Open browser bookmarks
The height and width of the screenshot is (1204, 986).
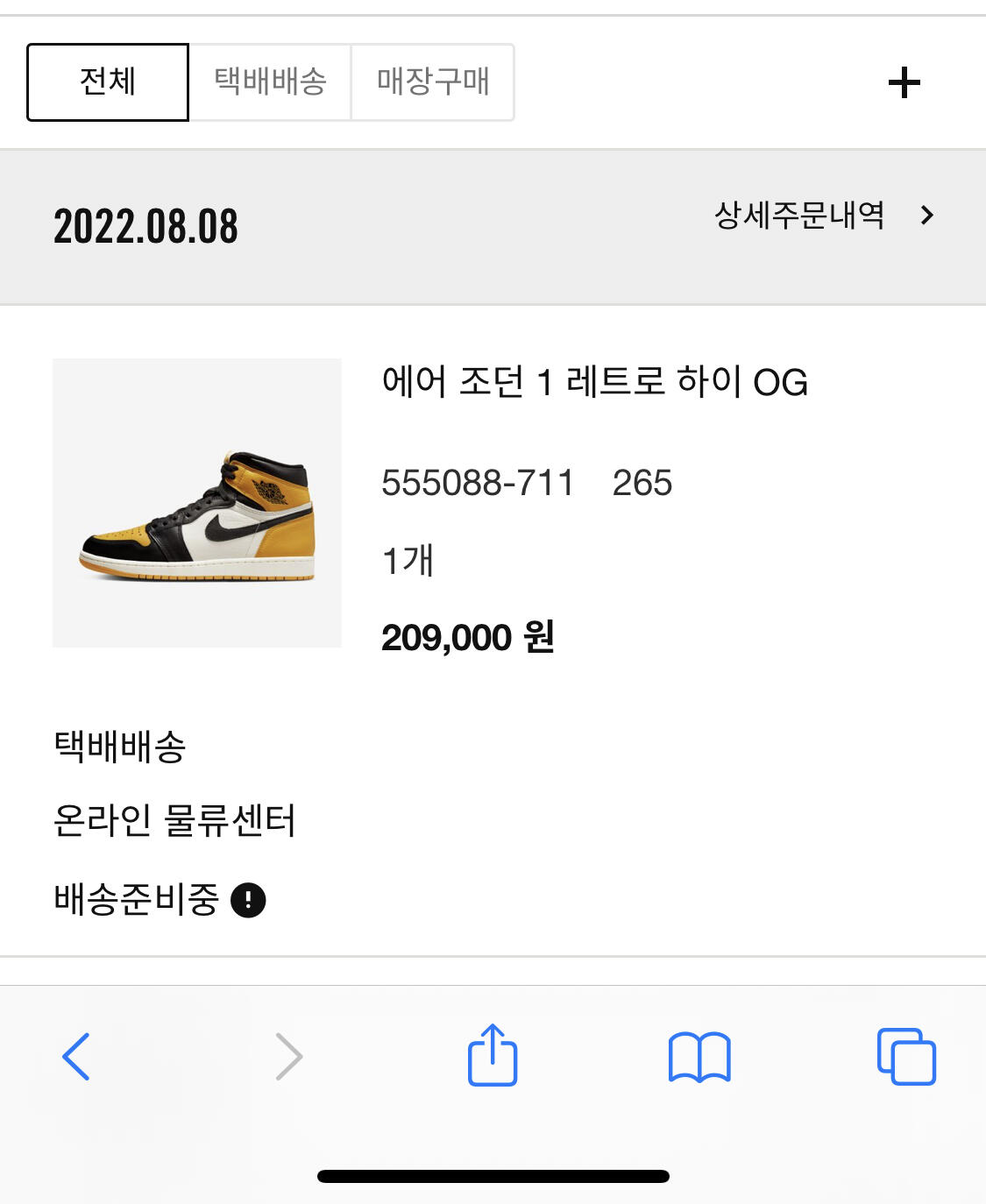point(699,1057)
